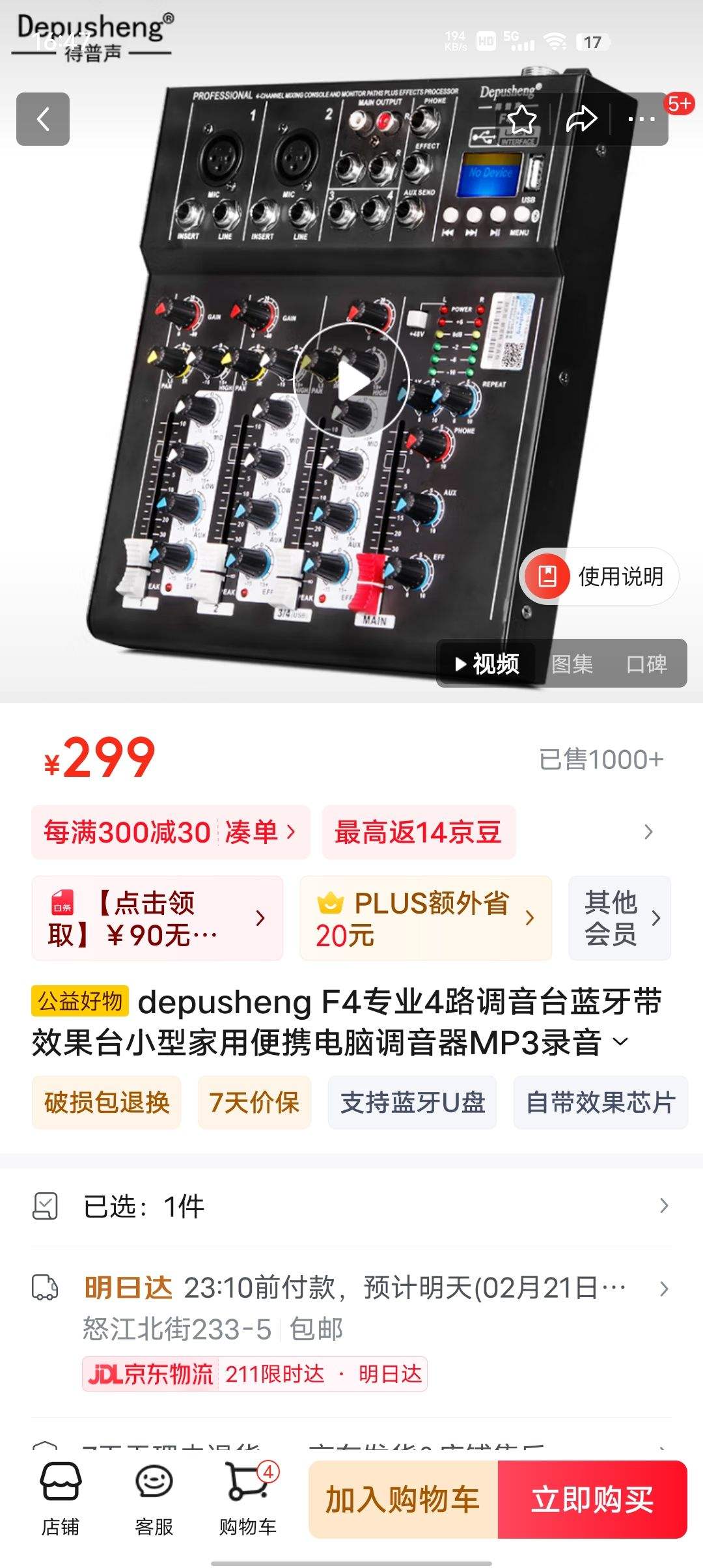Open the share icon
Image resolution: width=703 pixels, height=1568 pixels.
tap(581, 119)
